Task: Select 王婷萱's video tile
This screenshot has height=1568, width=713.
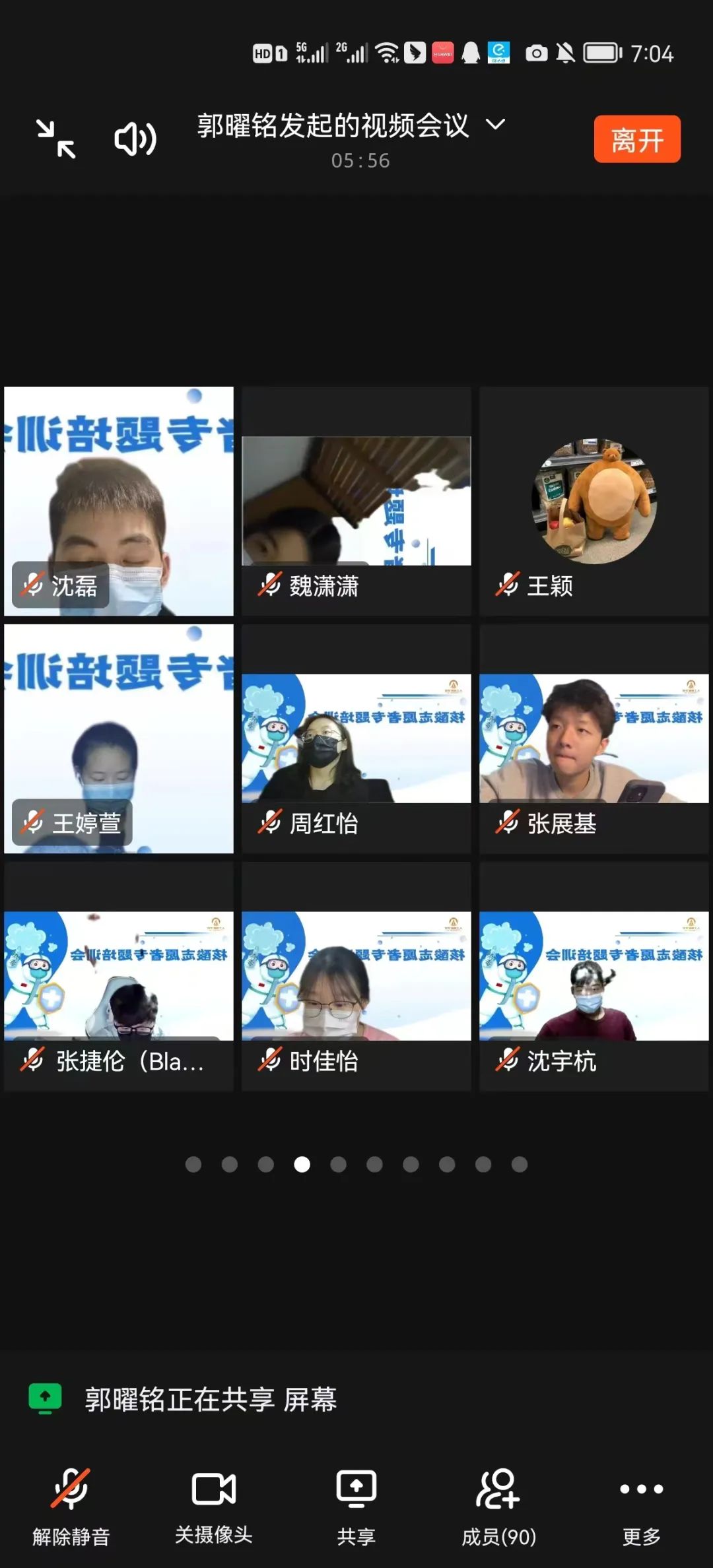Action: point(119,738)
